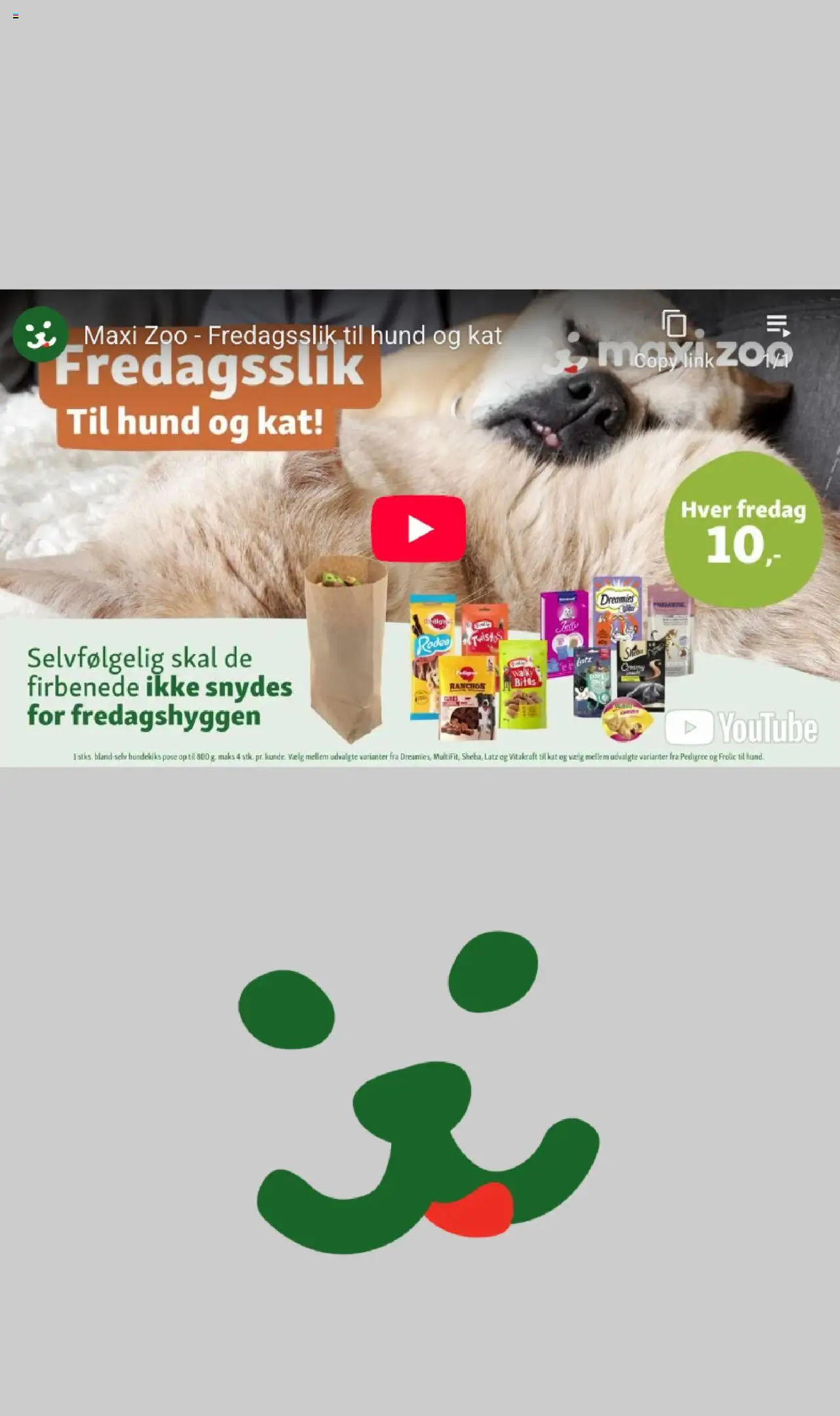Play the Fredagsslik YouTube video
The image size is (840, 1416).
[x=419, y=528]
